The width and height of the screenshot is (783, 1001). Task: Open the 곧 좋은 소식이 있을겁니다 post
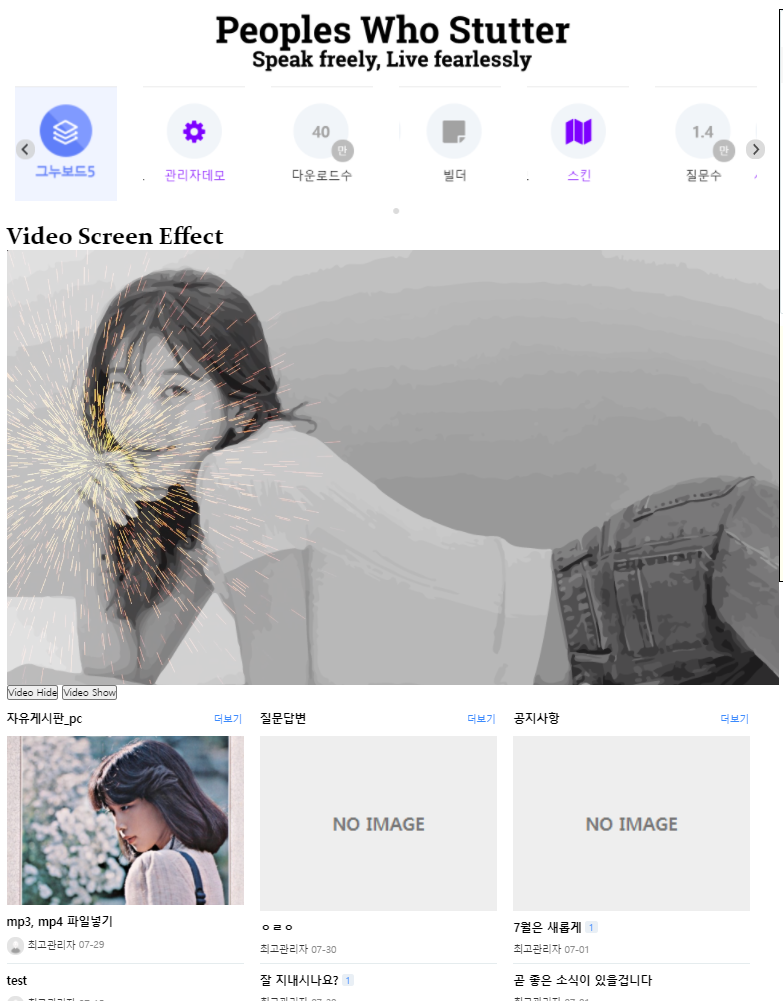(x=582, y=980)
